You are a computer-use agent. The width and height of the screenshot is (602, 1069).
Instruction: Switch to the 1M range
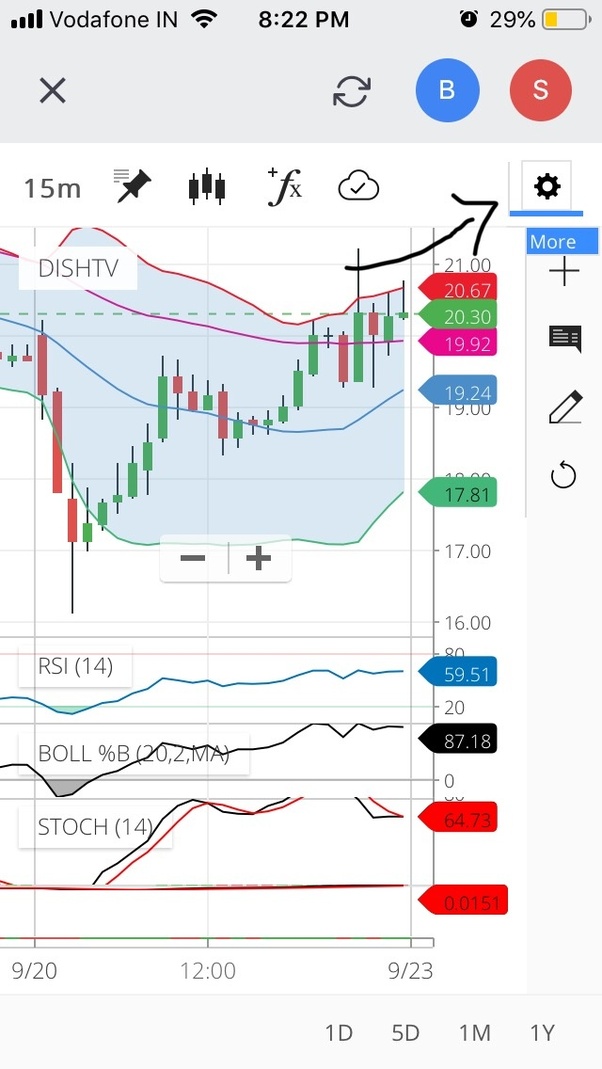point(474,1033)
